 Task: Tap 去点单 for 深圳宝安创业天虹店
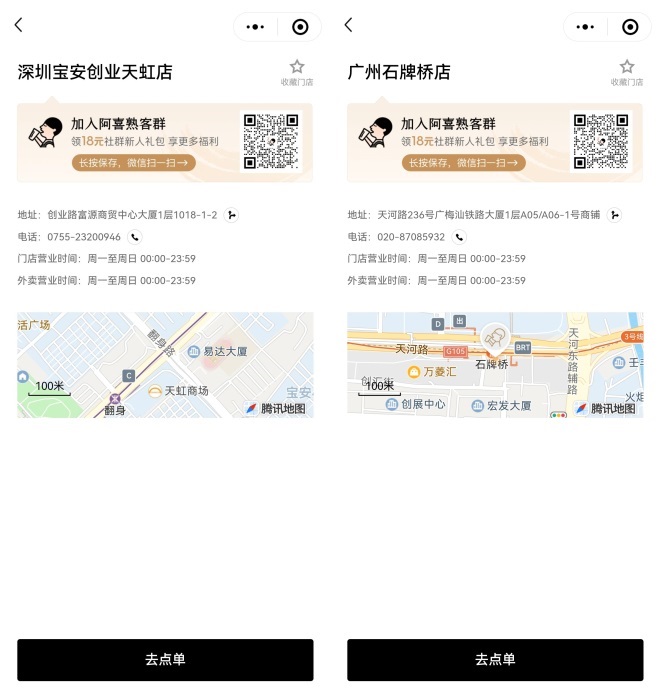[x=165, y=660]
